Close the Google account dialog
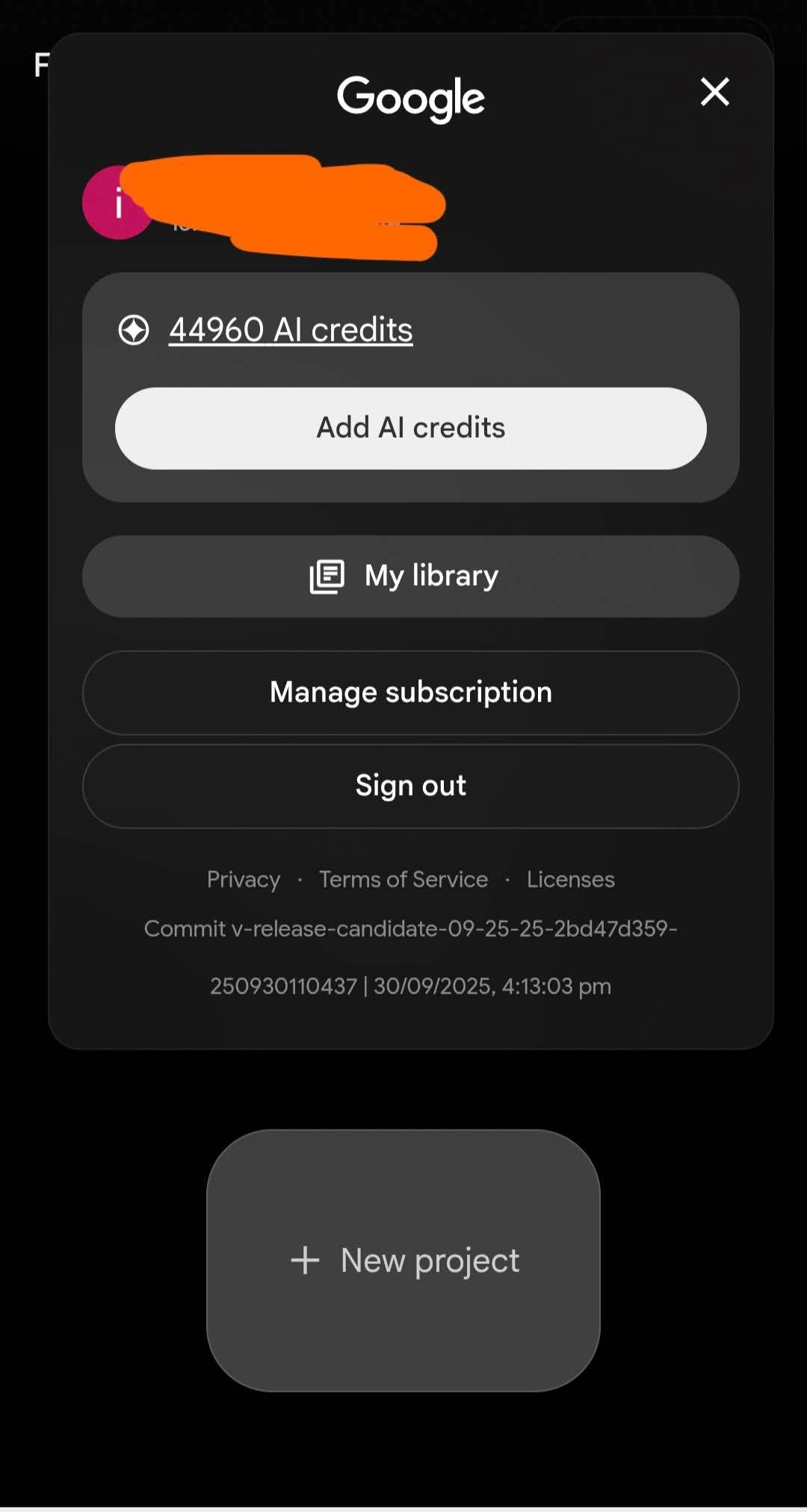Viewport: 807px width, 1512px height. pyautogui.click(x=714, y=92)
